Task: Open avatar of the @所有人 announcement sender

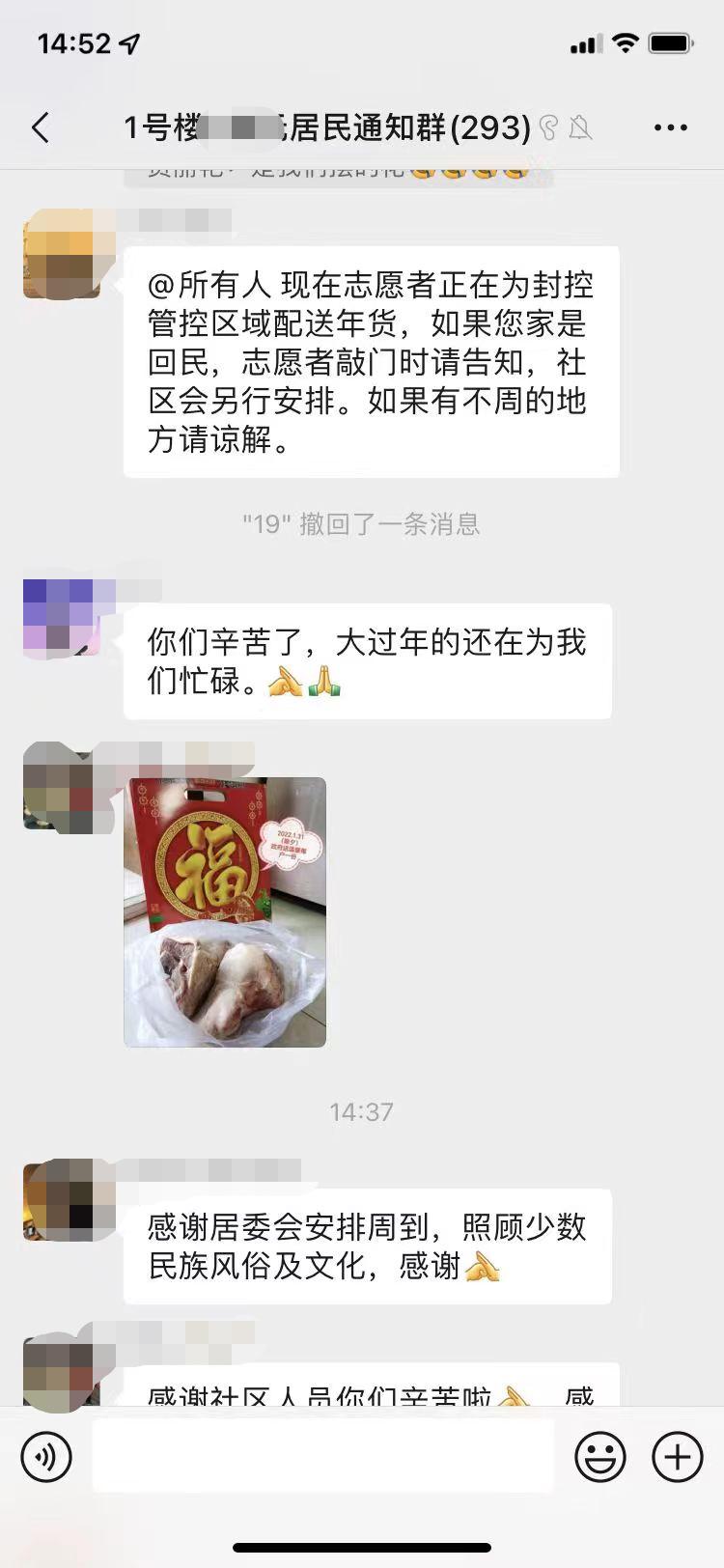Action: [x=62, y=255]
